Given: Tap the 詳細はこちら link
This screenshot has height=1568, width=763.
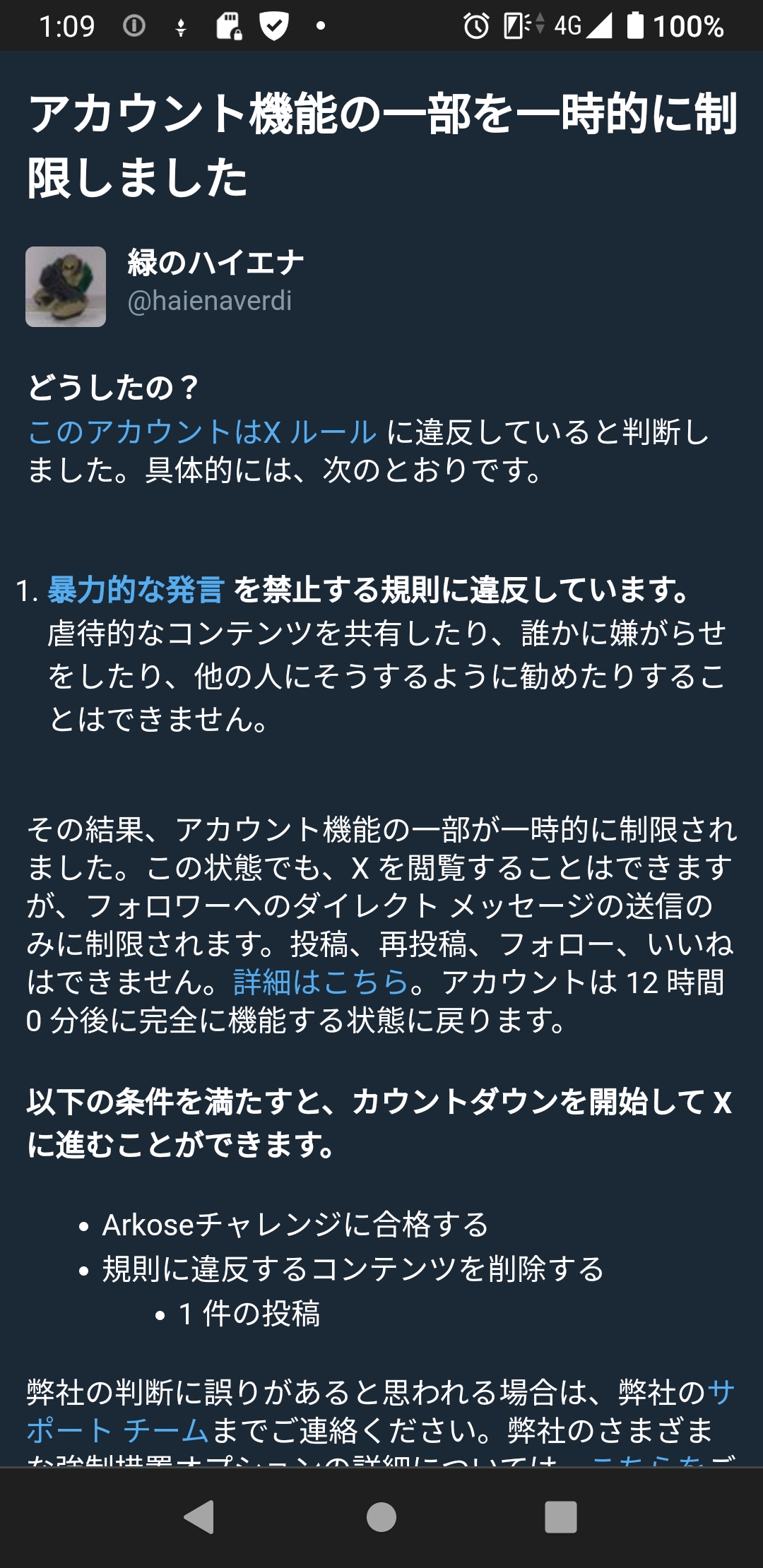Looking at the screenshot, I should tap(321, 982).
